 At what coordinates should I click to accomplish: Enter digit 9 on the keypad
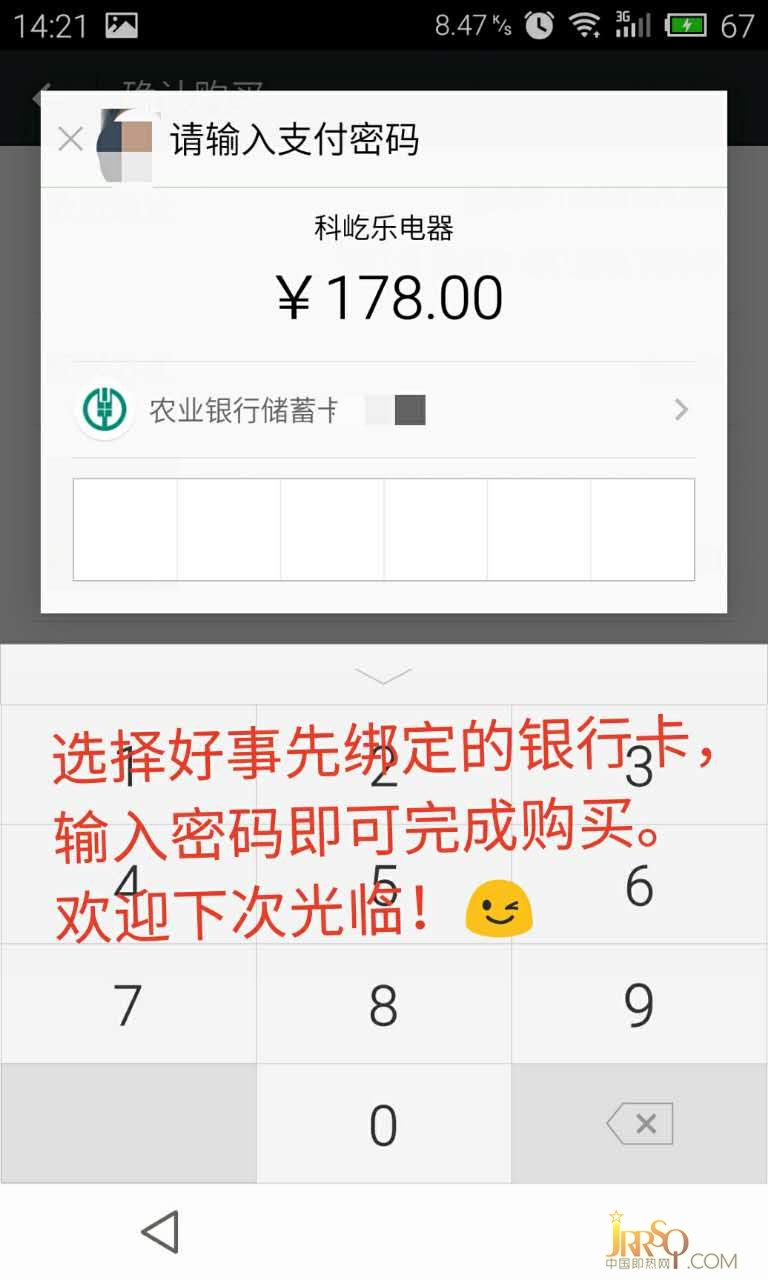coord(639,1005)
